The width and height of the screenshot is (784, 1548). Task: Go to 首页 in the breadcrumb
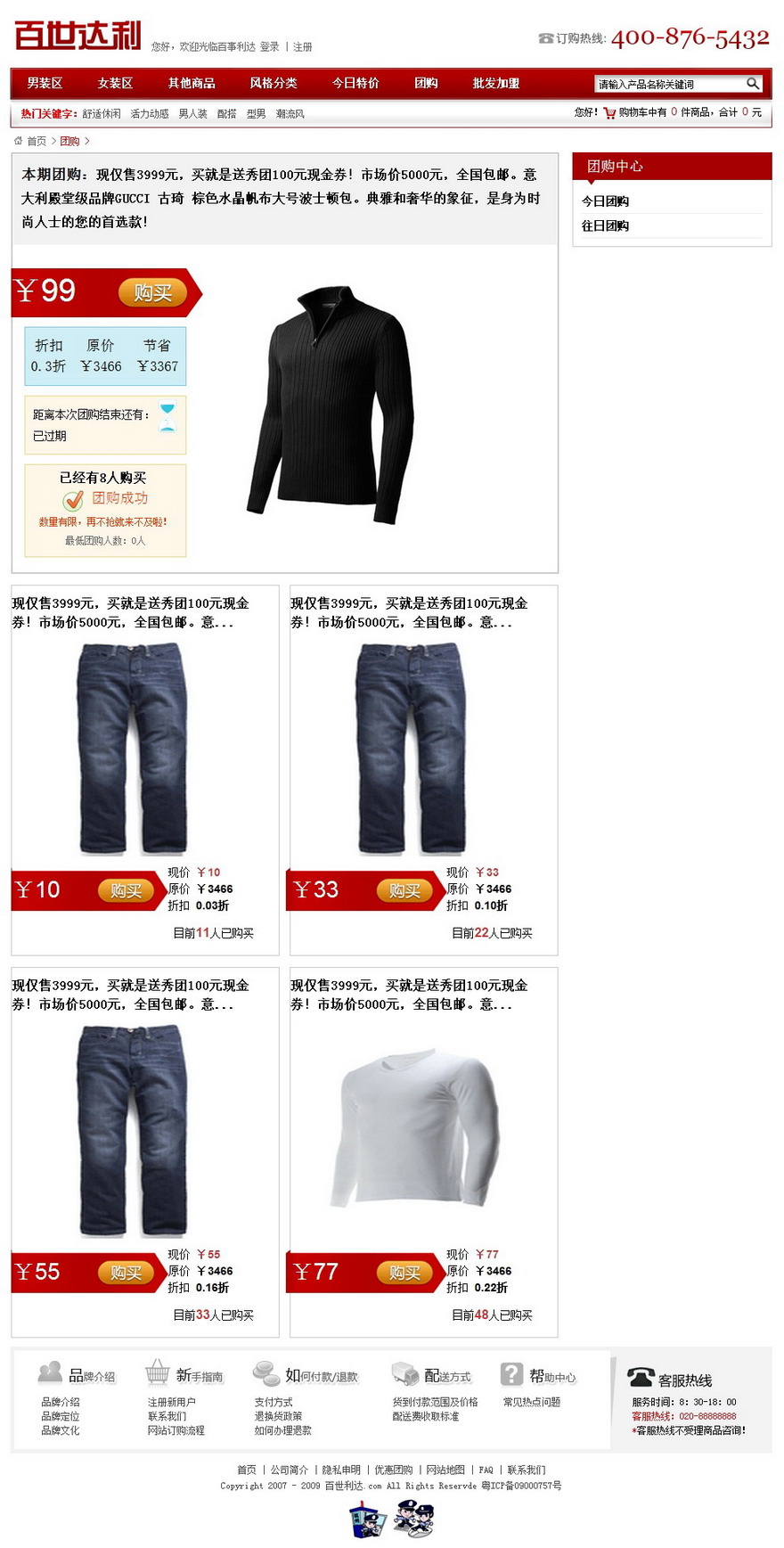37,141
